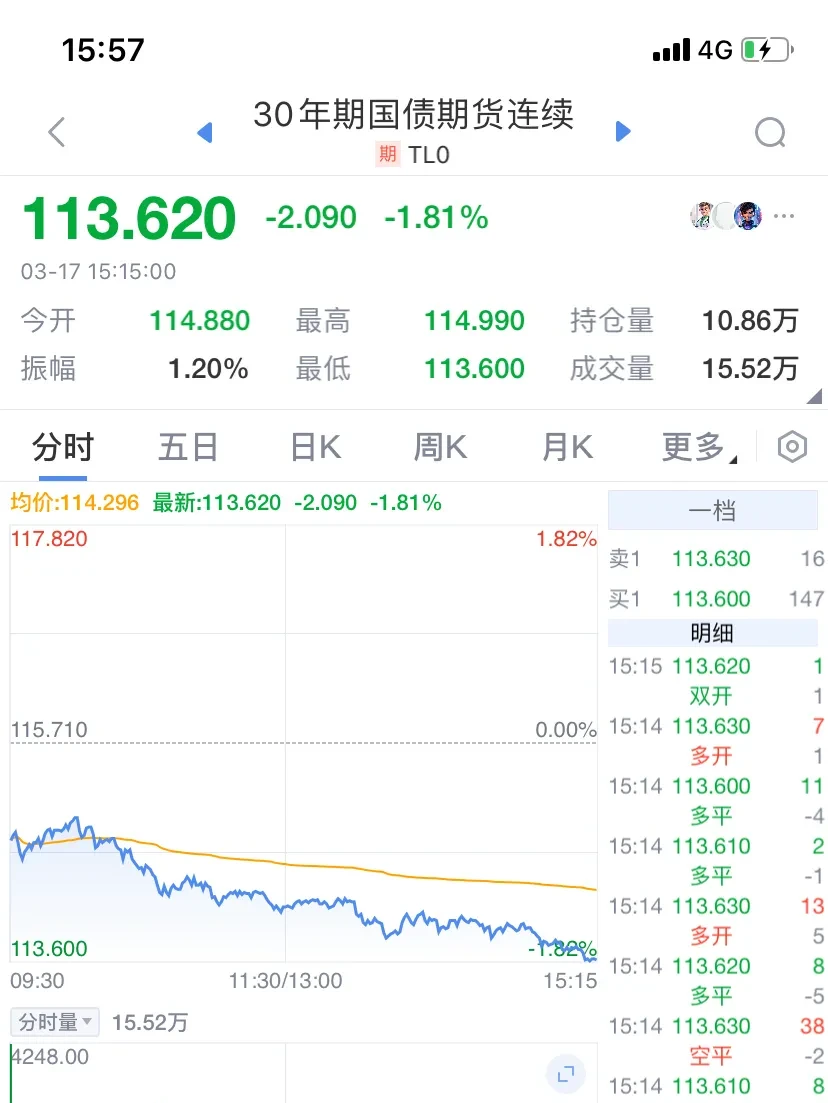Image resolution: width=828 pixels, height=1103 pixels.
Task: Open the three-dot more menu beside avatars
Action: [785, 216]
